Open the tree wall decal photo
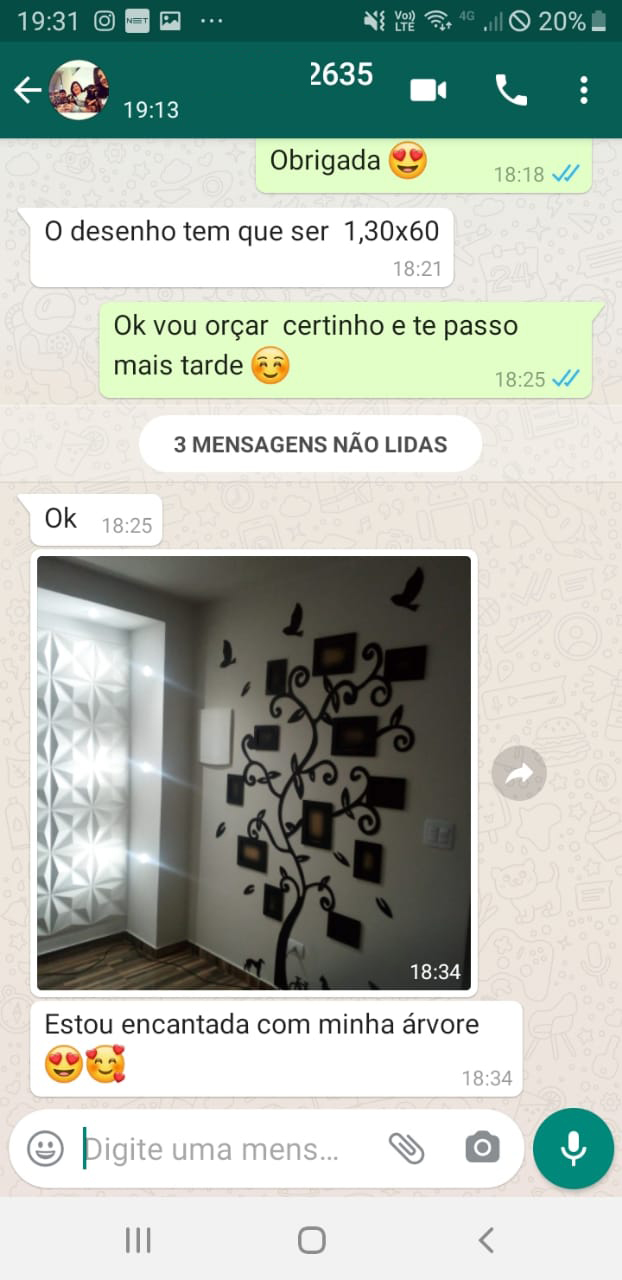This screenshot has width=622, height=1280. (x=254, y=772)
